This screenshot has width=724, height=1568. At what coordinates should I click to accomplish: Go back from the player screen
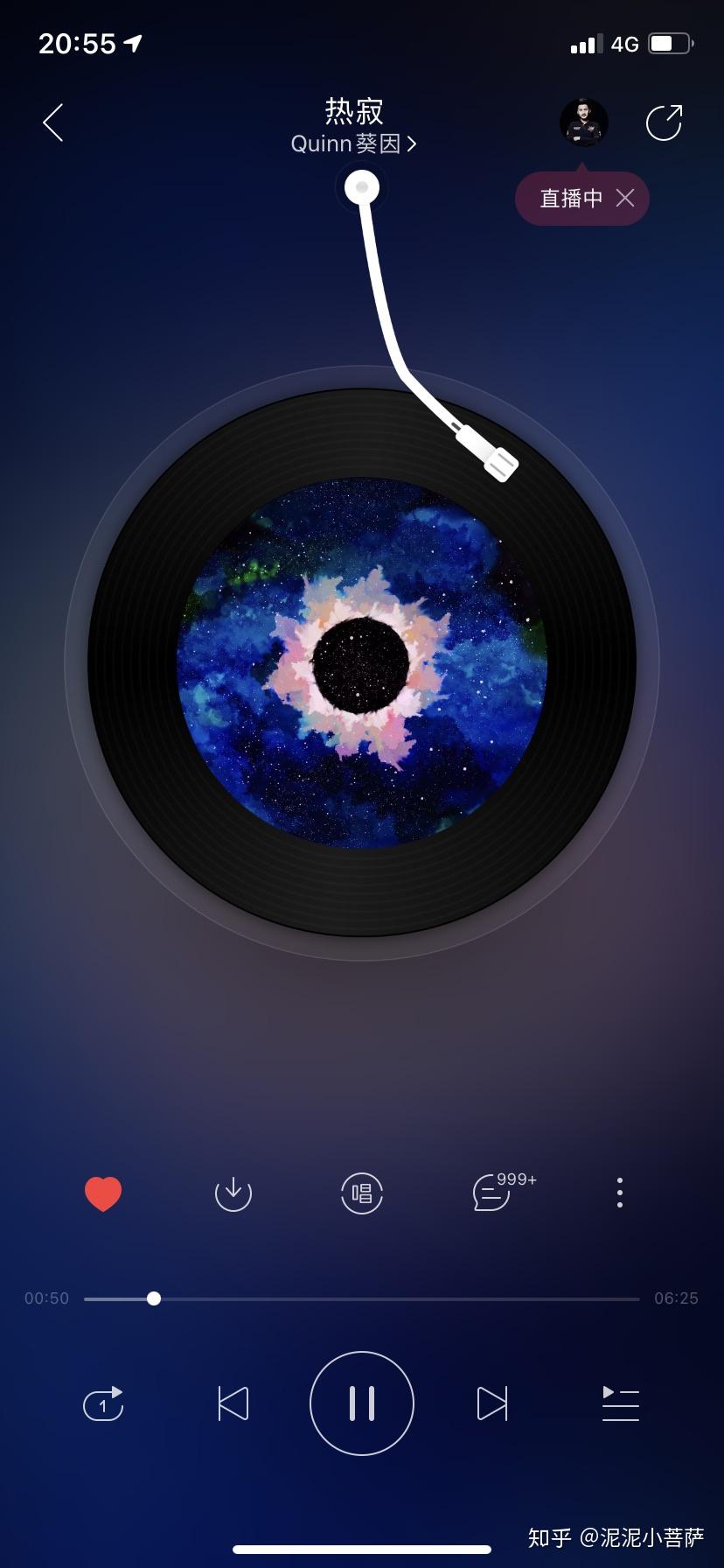[x=53, y=122]
